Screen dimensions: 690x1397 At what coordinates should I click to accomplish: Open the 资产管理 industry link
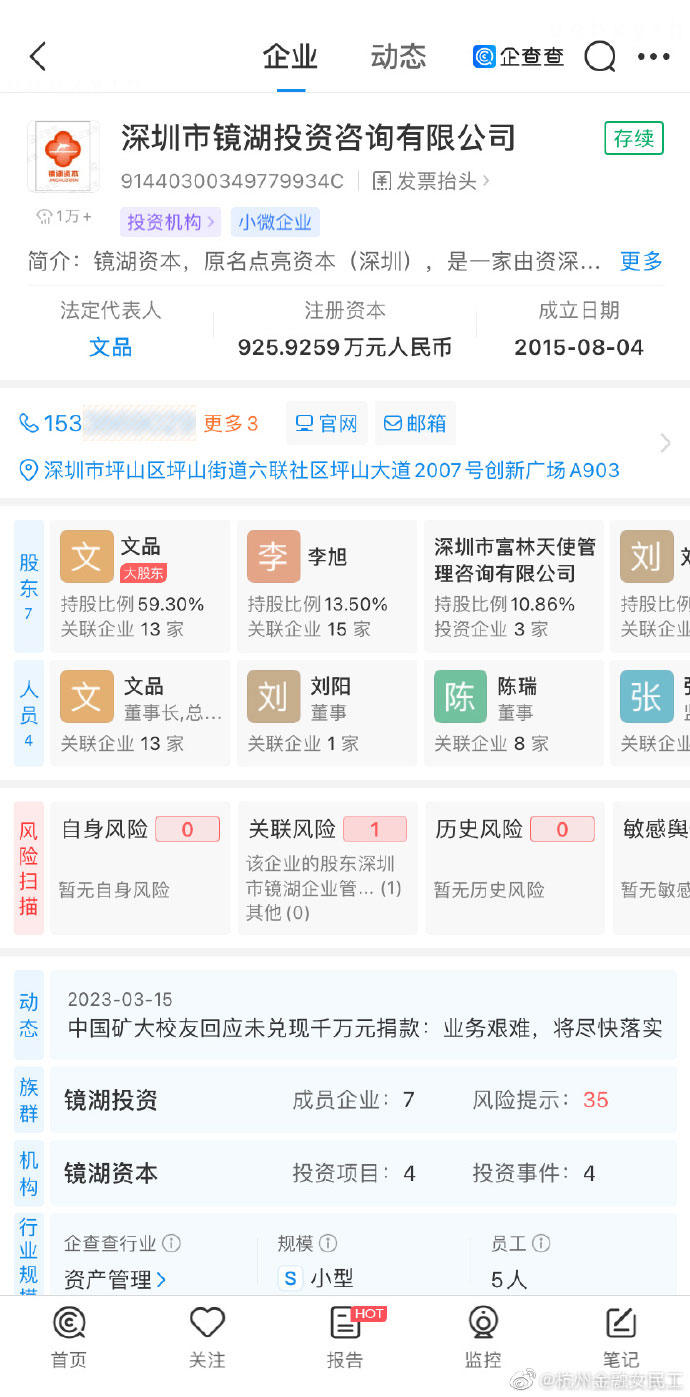115,1279
